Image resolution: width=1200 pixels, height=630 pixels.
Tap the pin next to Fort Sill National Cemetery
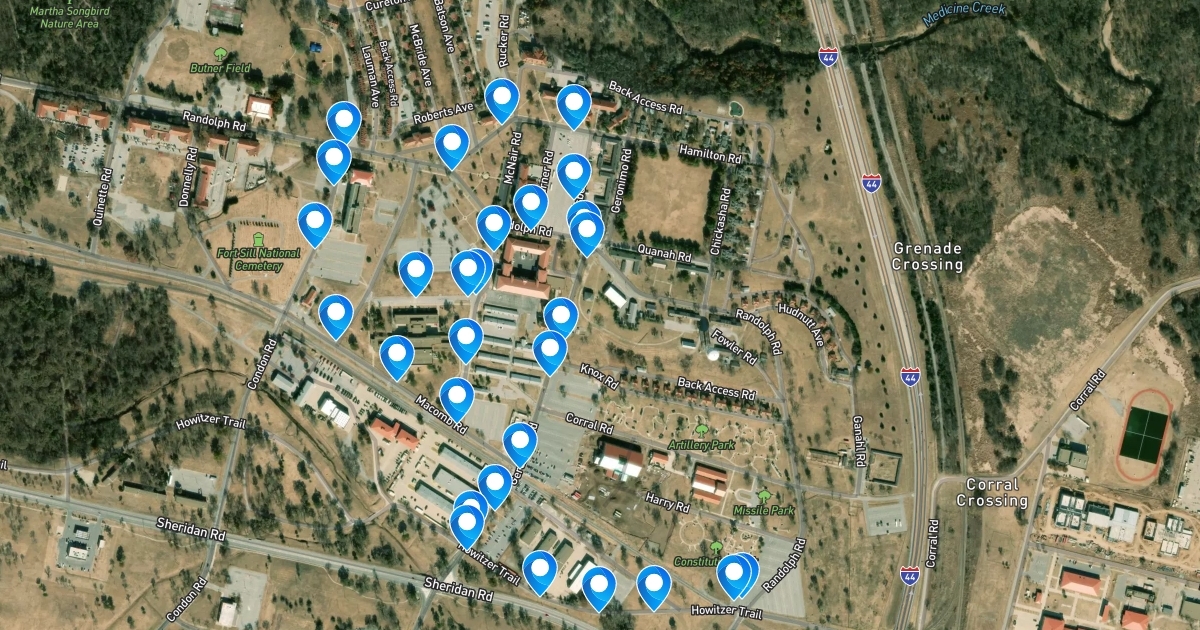tap(315, 221)
